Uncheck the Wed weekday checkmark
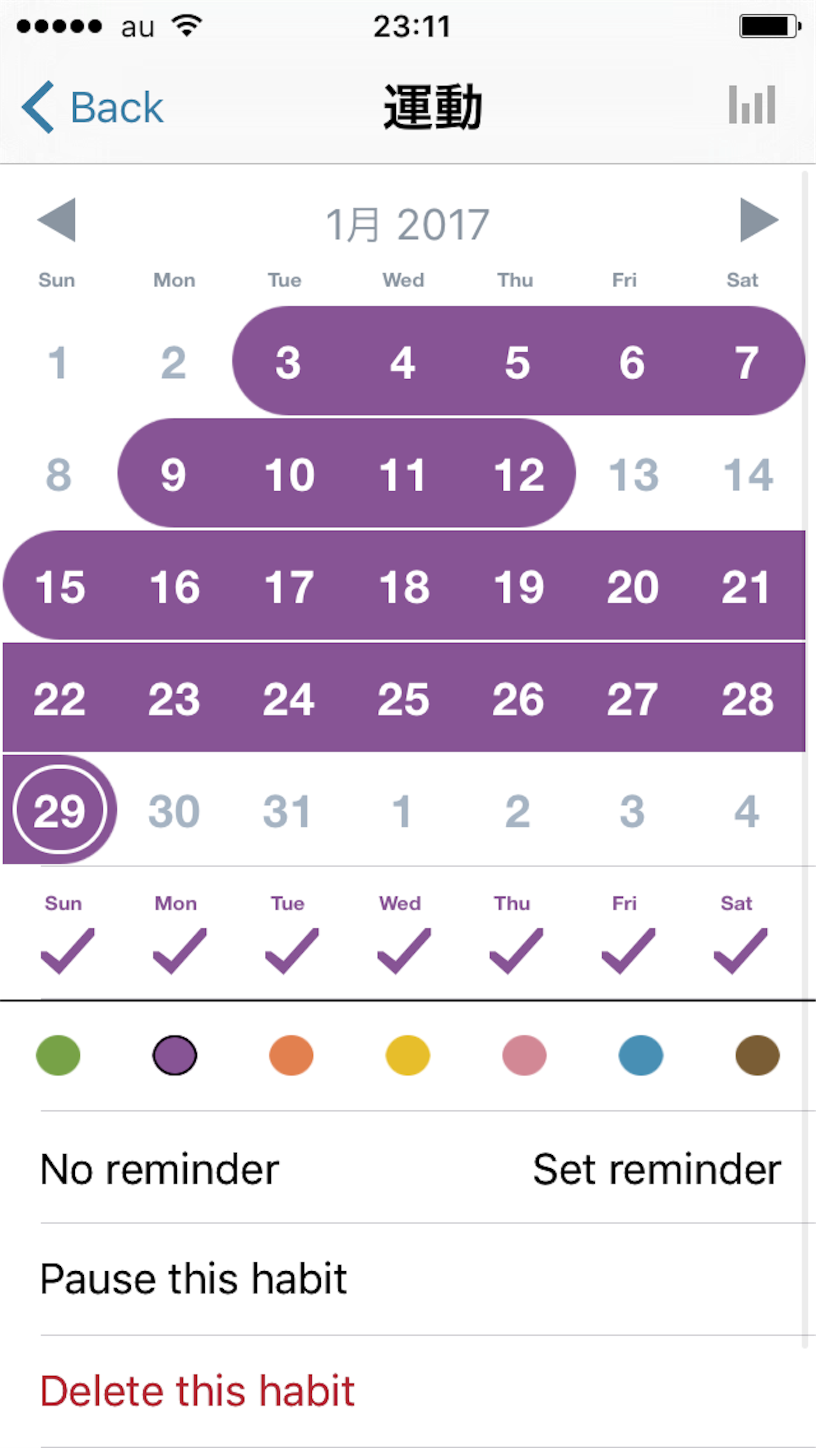The image size is (816, 1448). click(403, 950)
